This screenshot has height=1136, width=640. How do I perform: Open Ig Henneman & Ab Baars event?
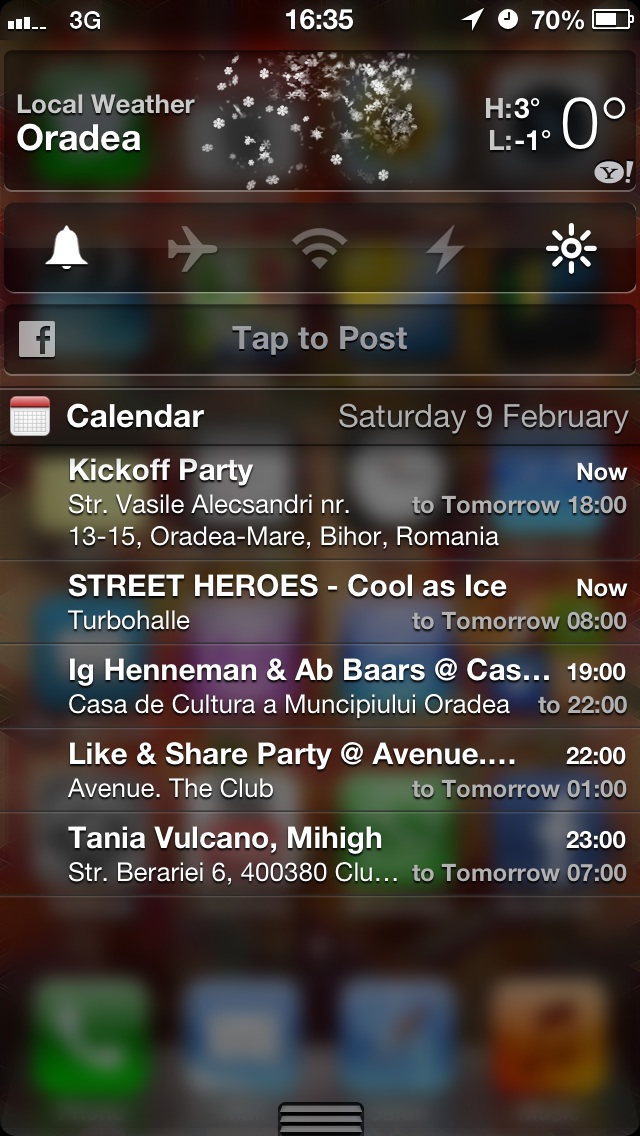(320, 686)
